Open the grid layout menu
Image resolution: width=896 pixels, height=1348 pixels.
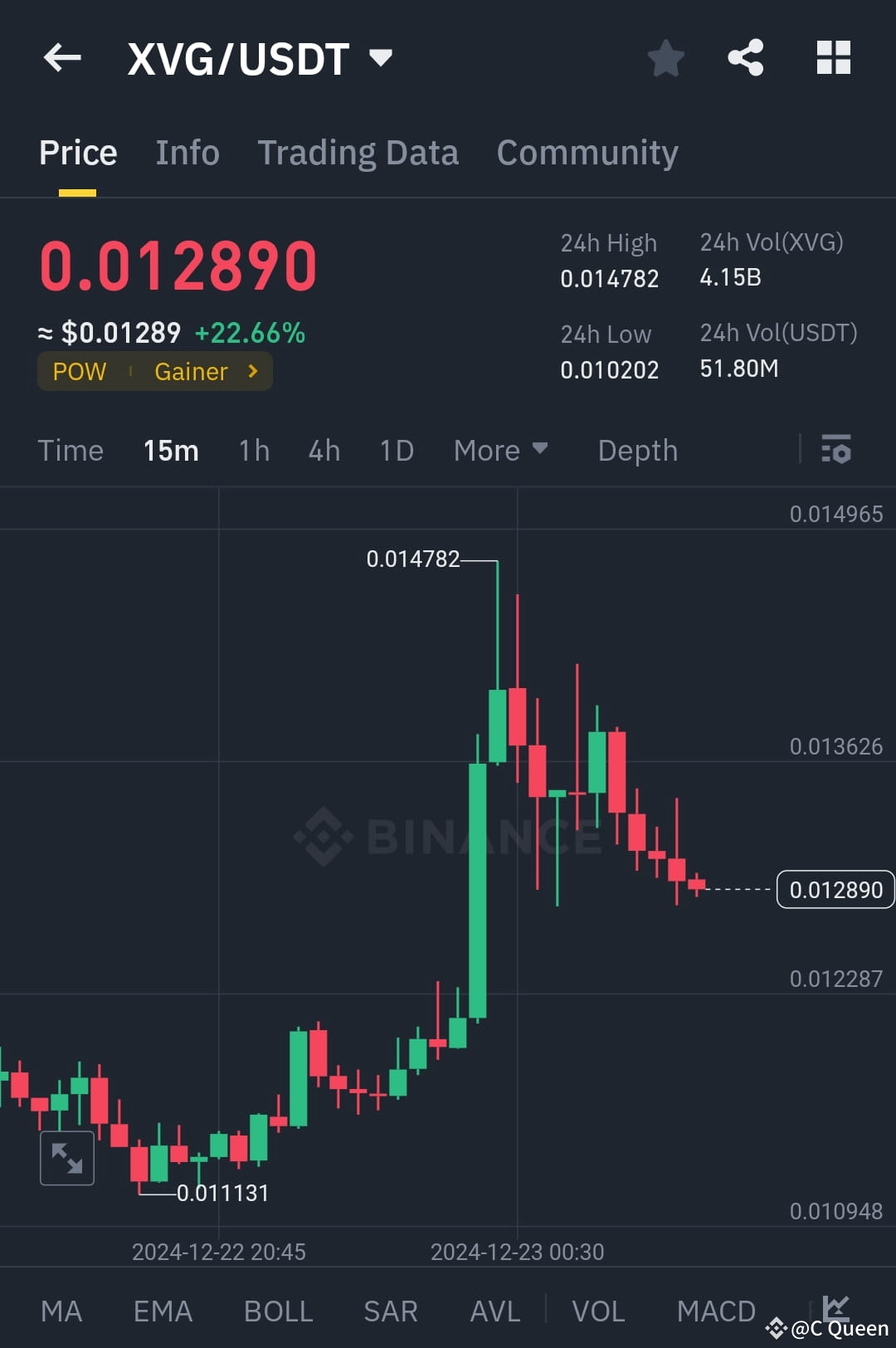[x=833, y=56]
